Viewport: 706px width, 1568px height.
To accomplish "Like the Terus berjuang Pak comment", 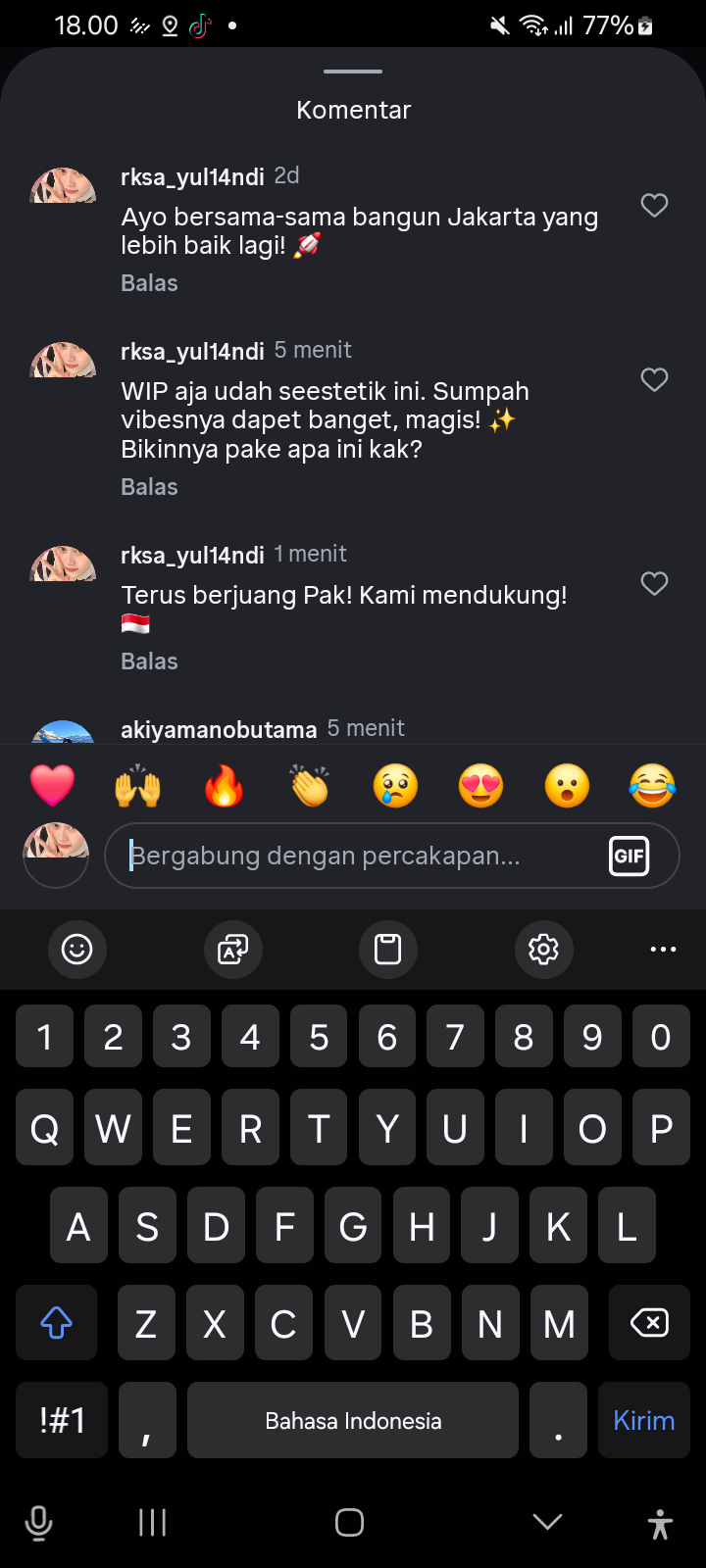I will click(x=654, y=583).
